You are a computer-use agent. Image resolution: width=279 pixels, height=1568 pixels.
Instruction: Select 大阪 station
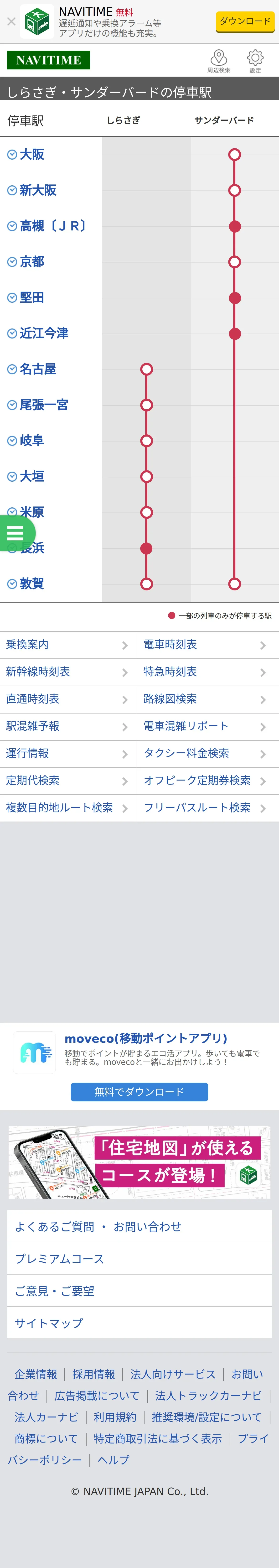click(x=32, y=155)
